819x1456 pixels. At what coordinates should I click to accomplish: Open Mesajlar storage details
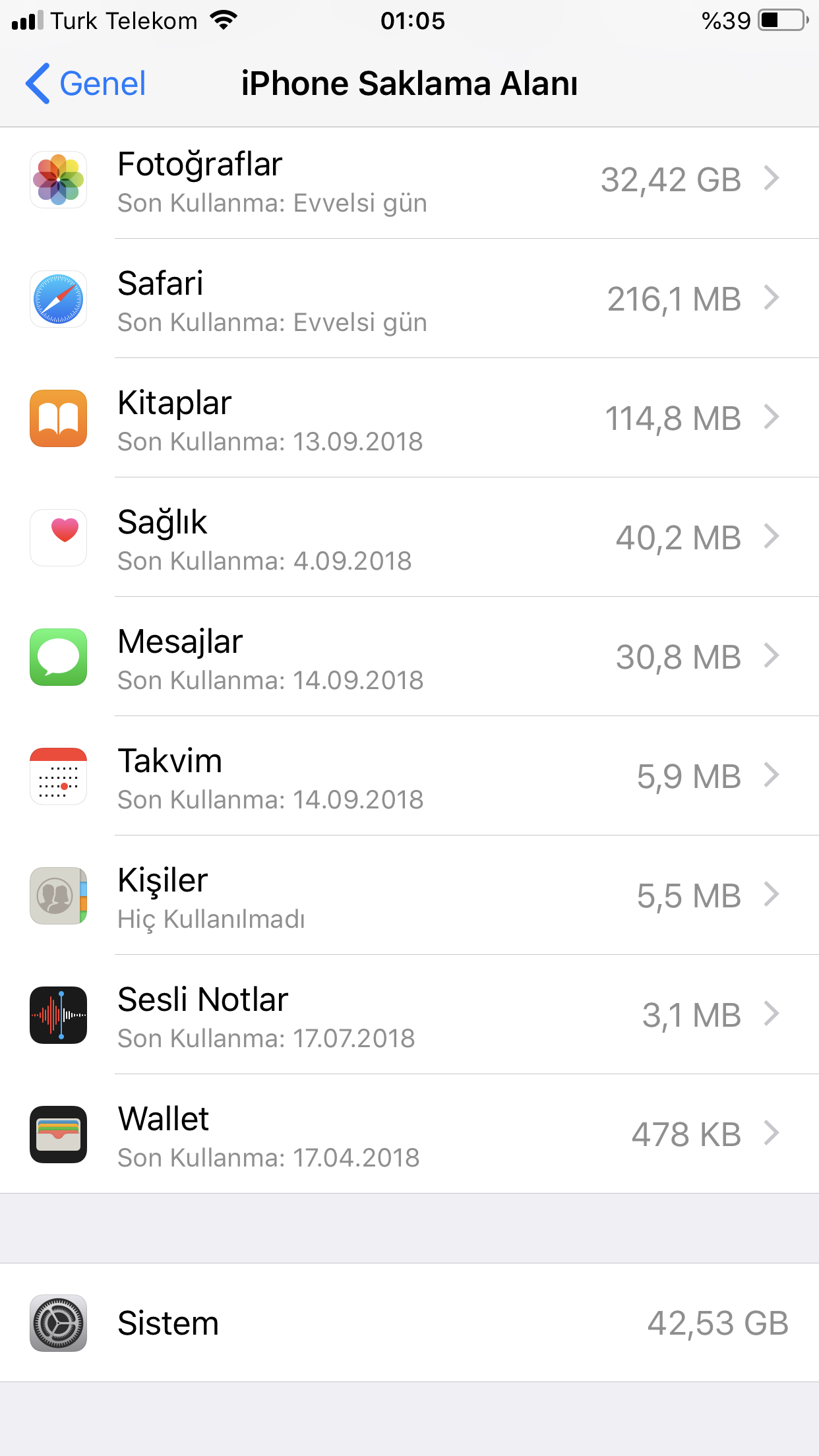[x=409, y=657]
